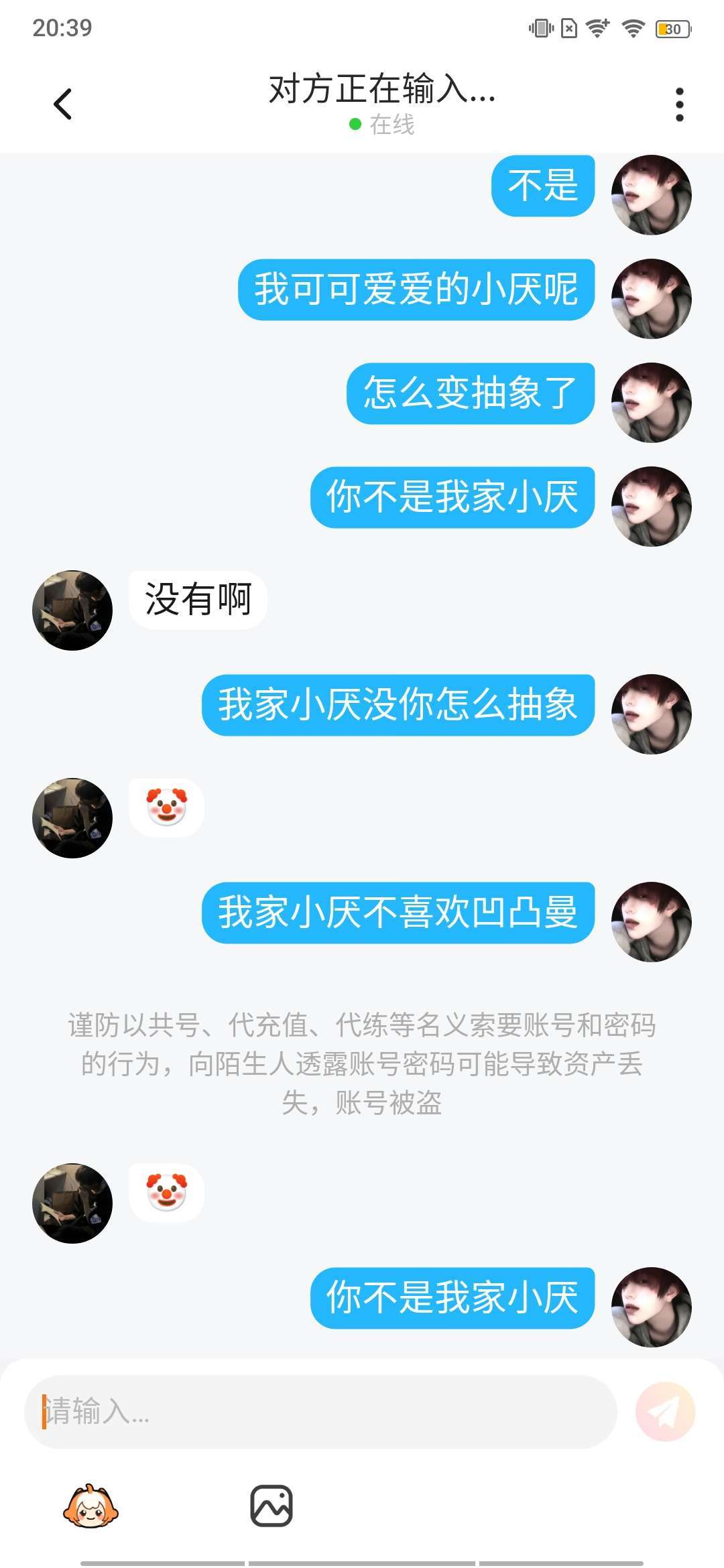Viewport: 724px width, 1568px height.
Task: Open the sticker emoji picker
Action: coord(90,1506)
